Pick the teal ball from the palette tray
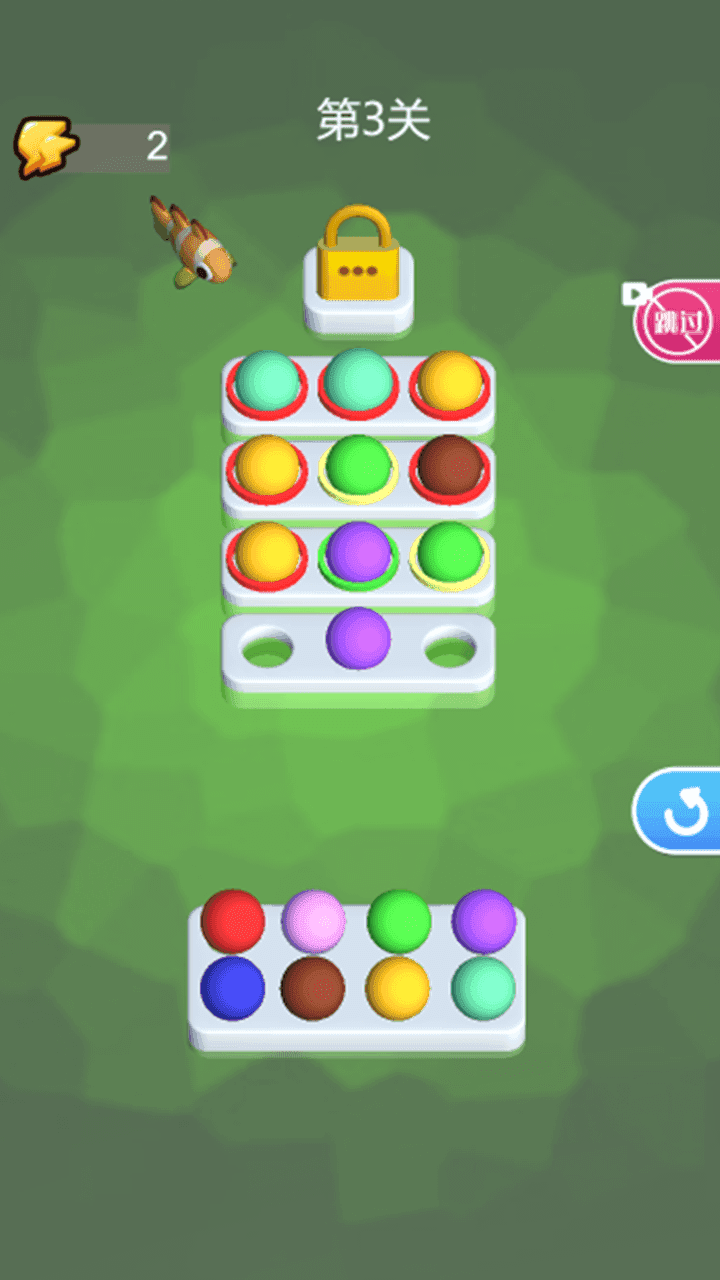Viewport: 720px width, 1280px height. pyautogui.click(x=484, y=988)
